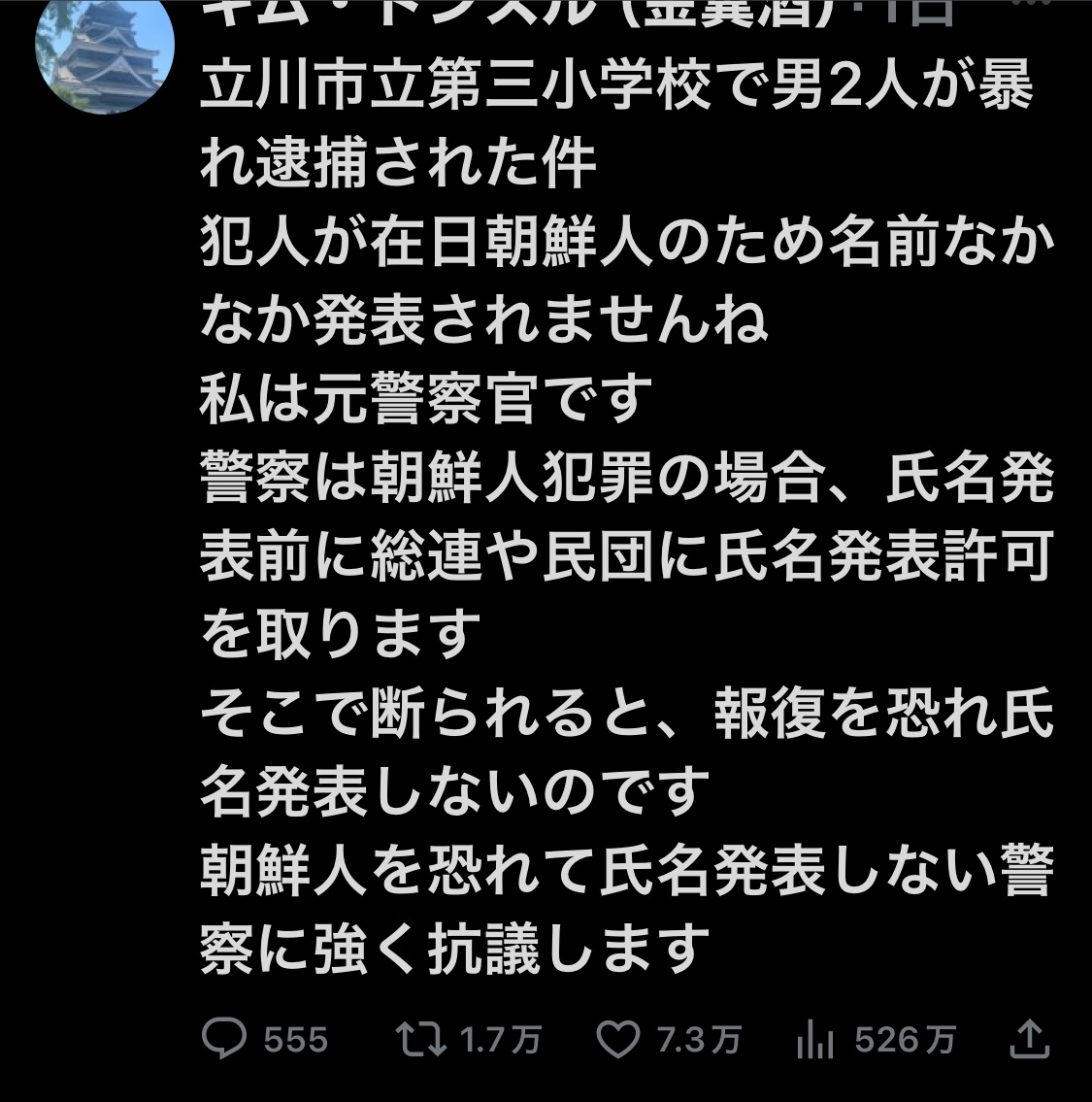Share this tweet via the share icon

(x=1029, y=1039)
